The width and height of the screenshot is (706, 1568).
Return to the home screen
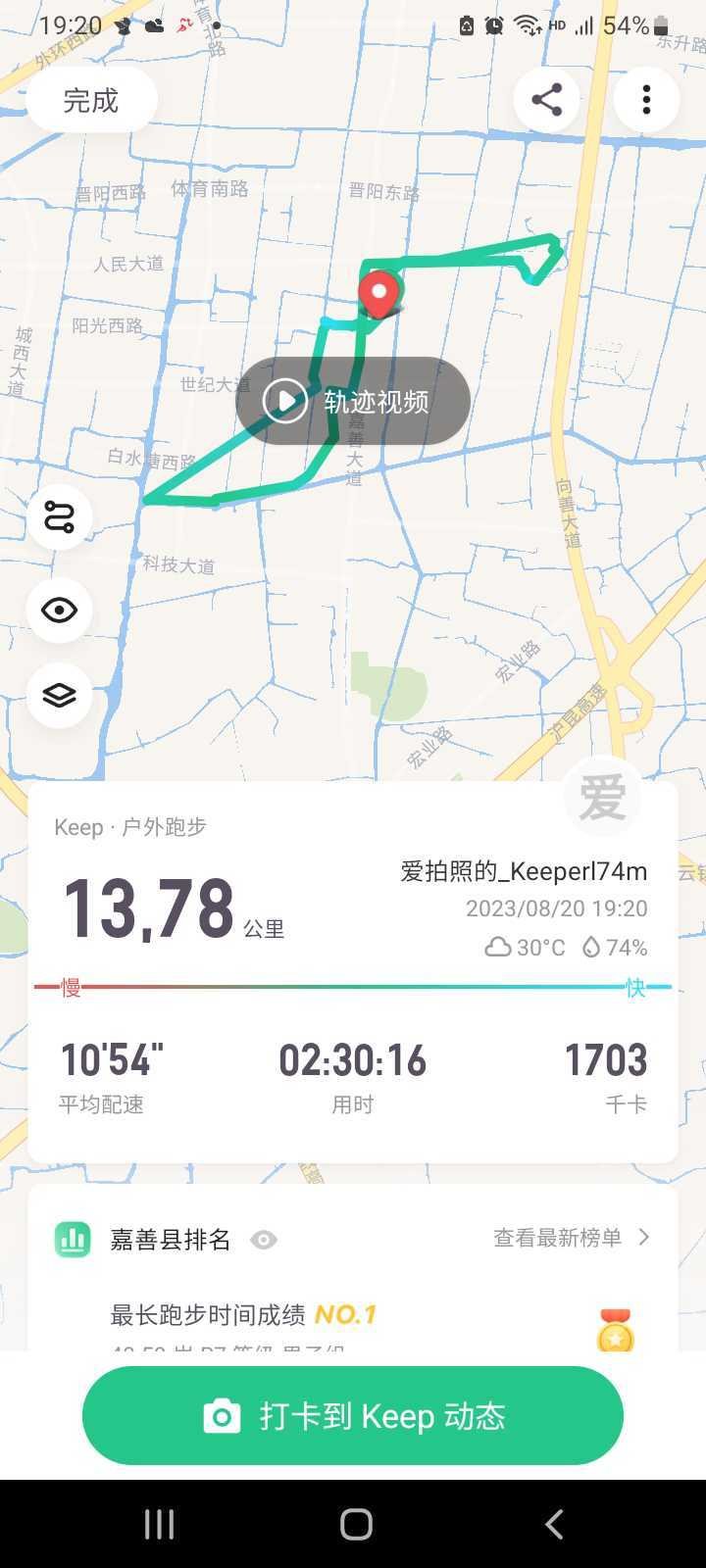356,1524
